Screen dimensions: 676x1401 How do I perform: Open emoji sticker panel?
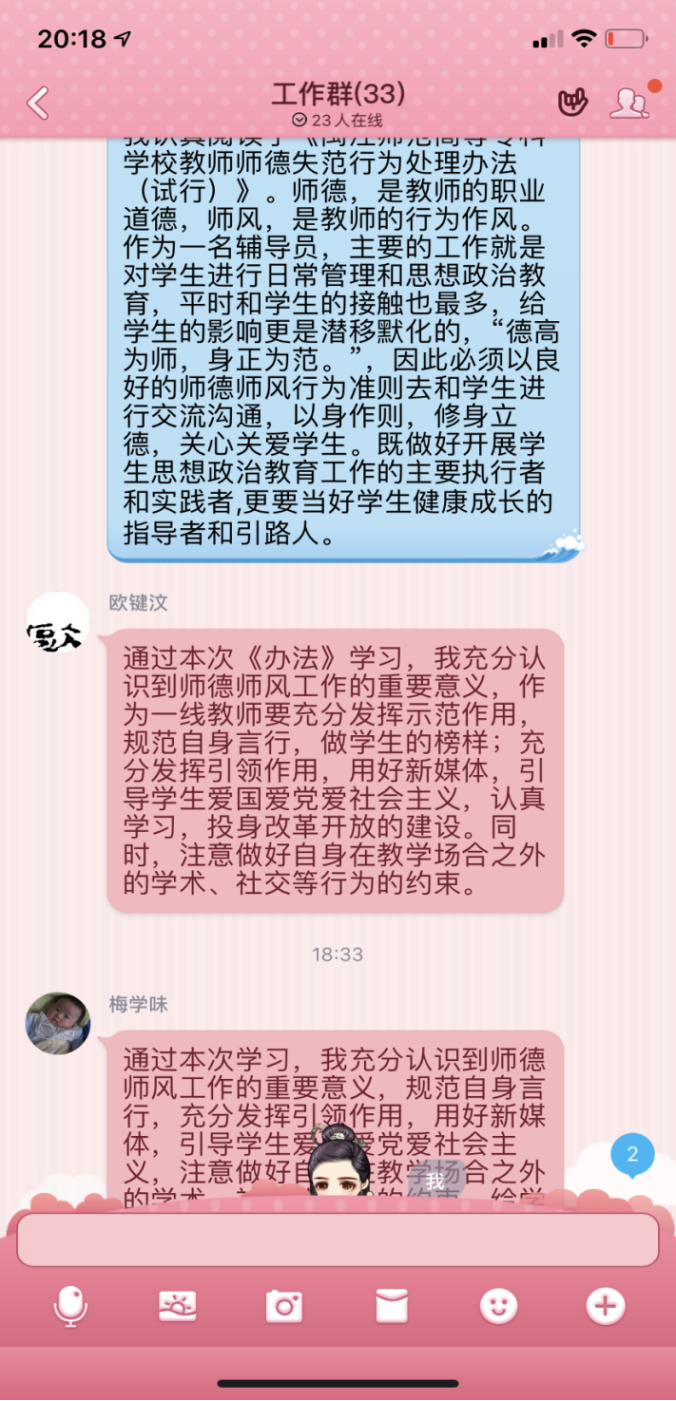click(498, 1306)
